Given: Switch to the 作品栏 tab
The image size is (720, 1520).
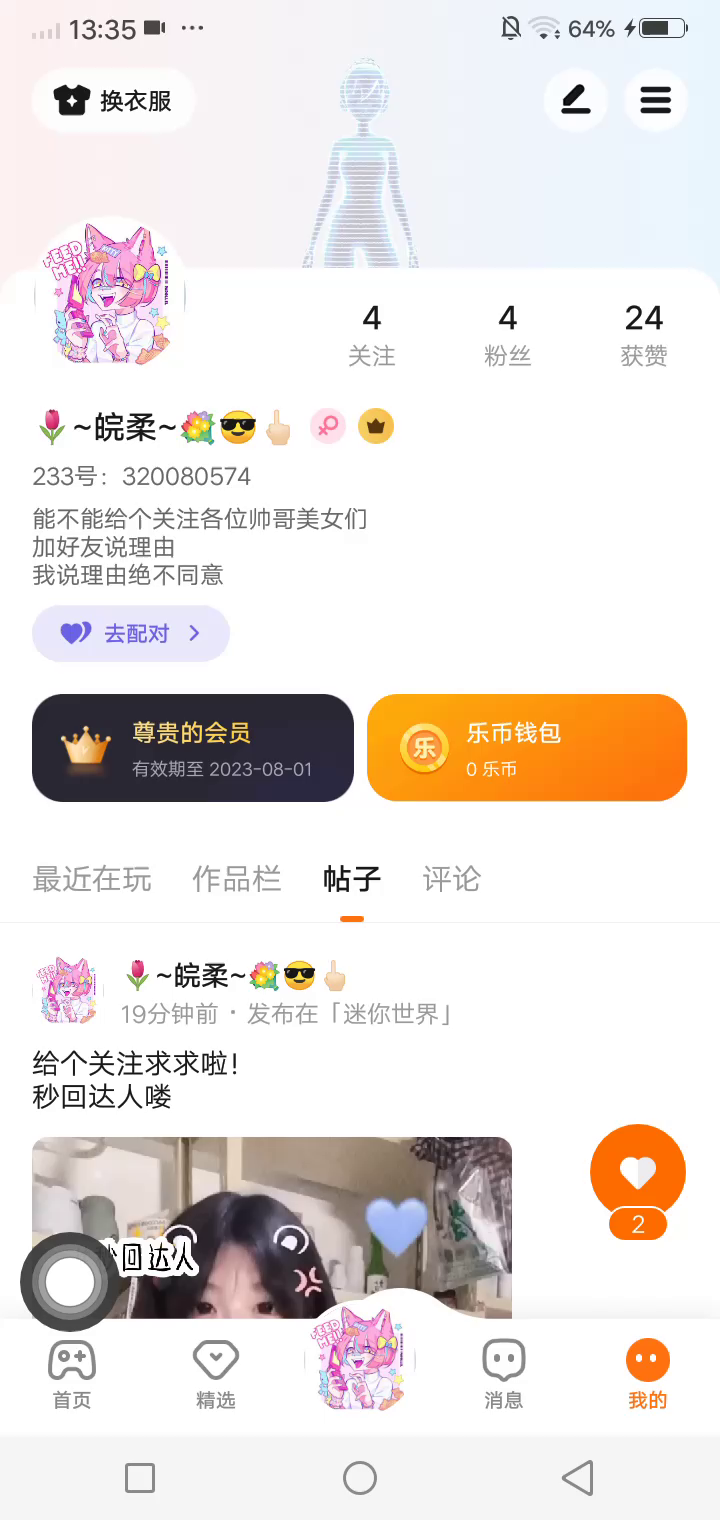Looking at the screenshot, I should [x=236, y=879].
